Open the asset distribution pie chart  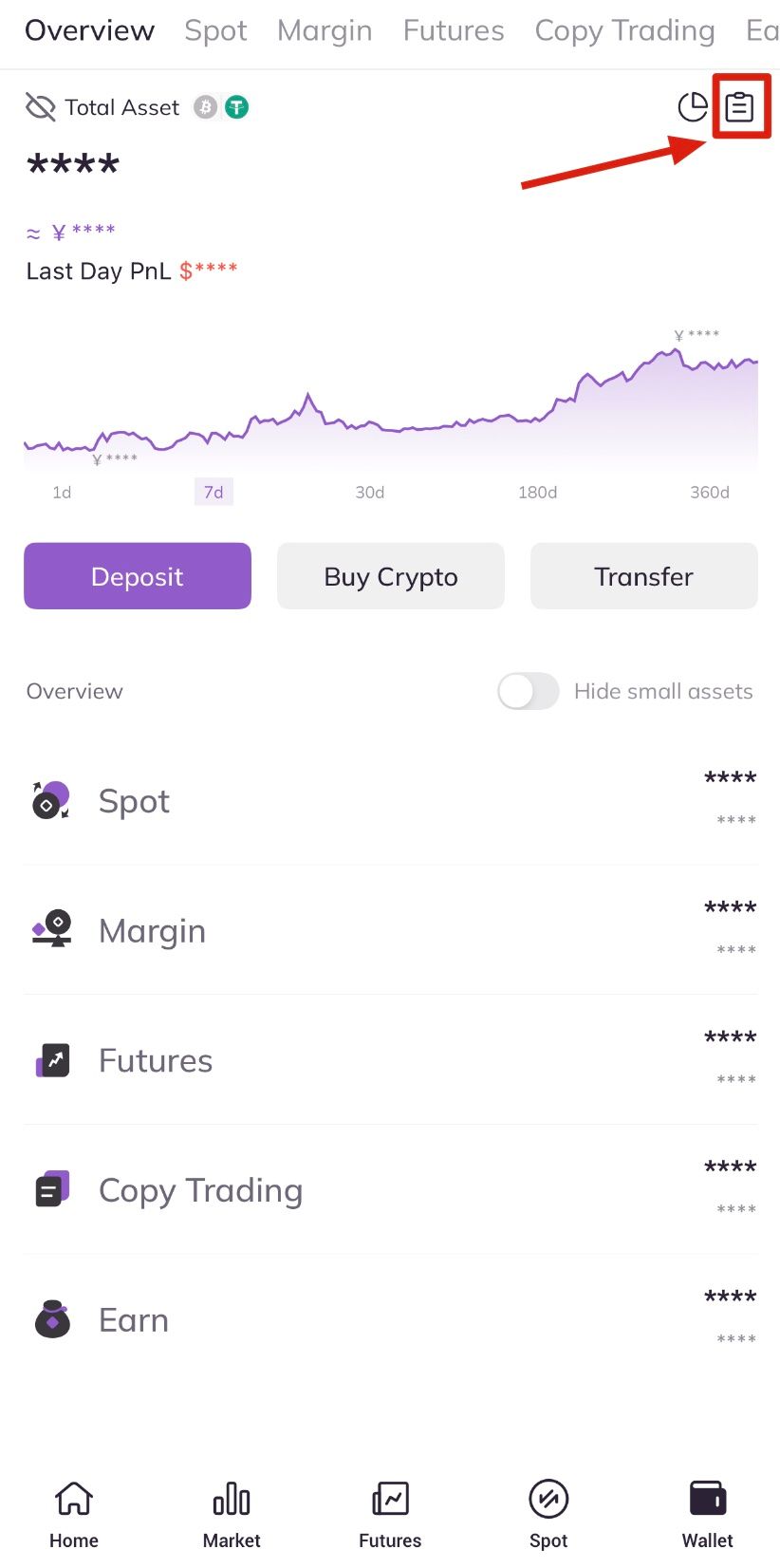(693, 107)
